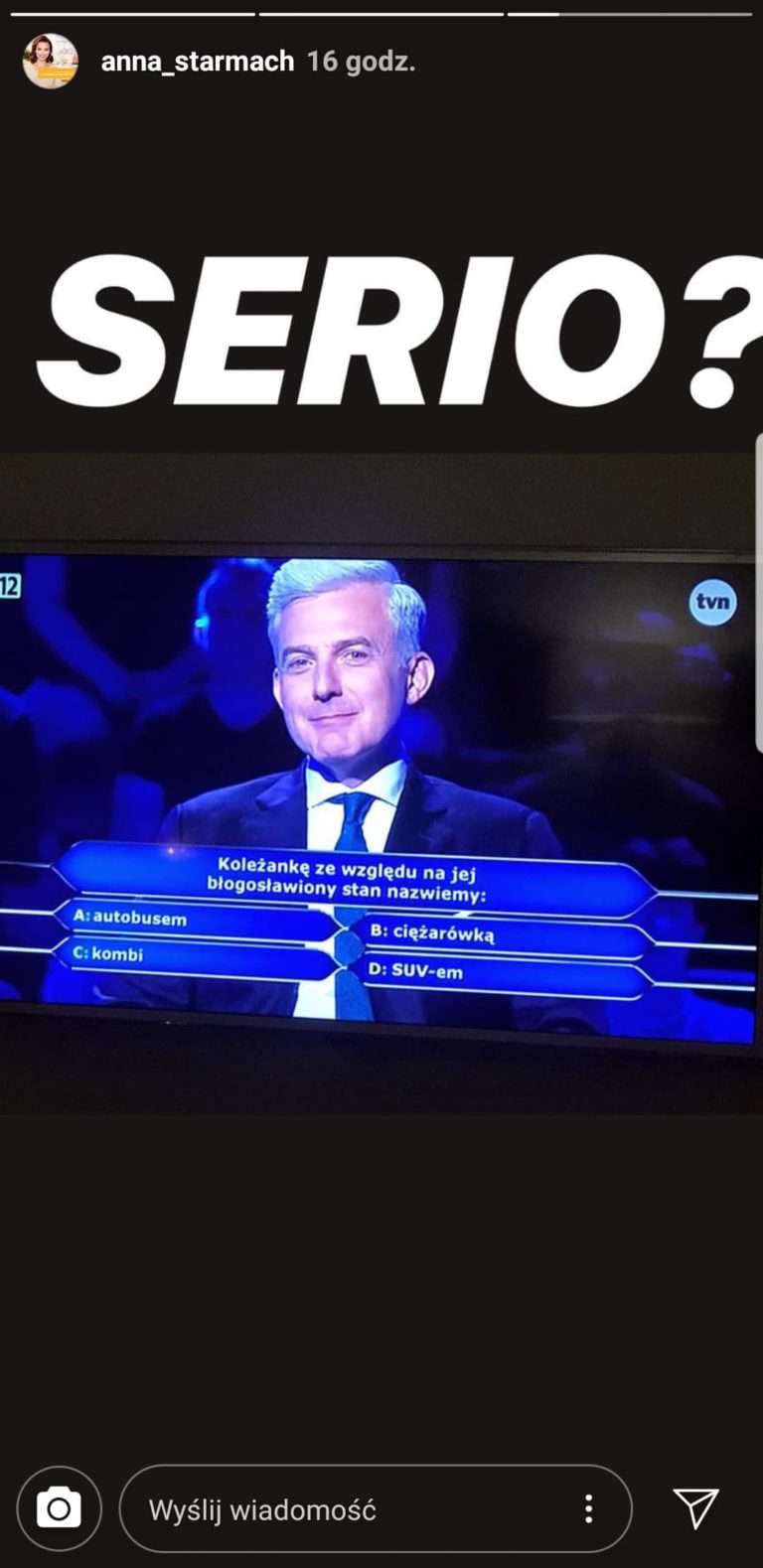Open the camera to reply
This screenshot has height=1568, width=763.
coord(59,1509)
